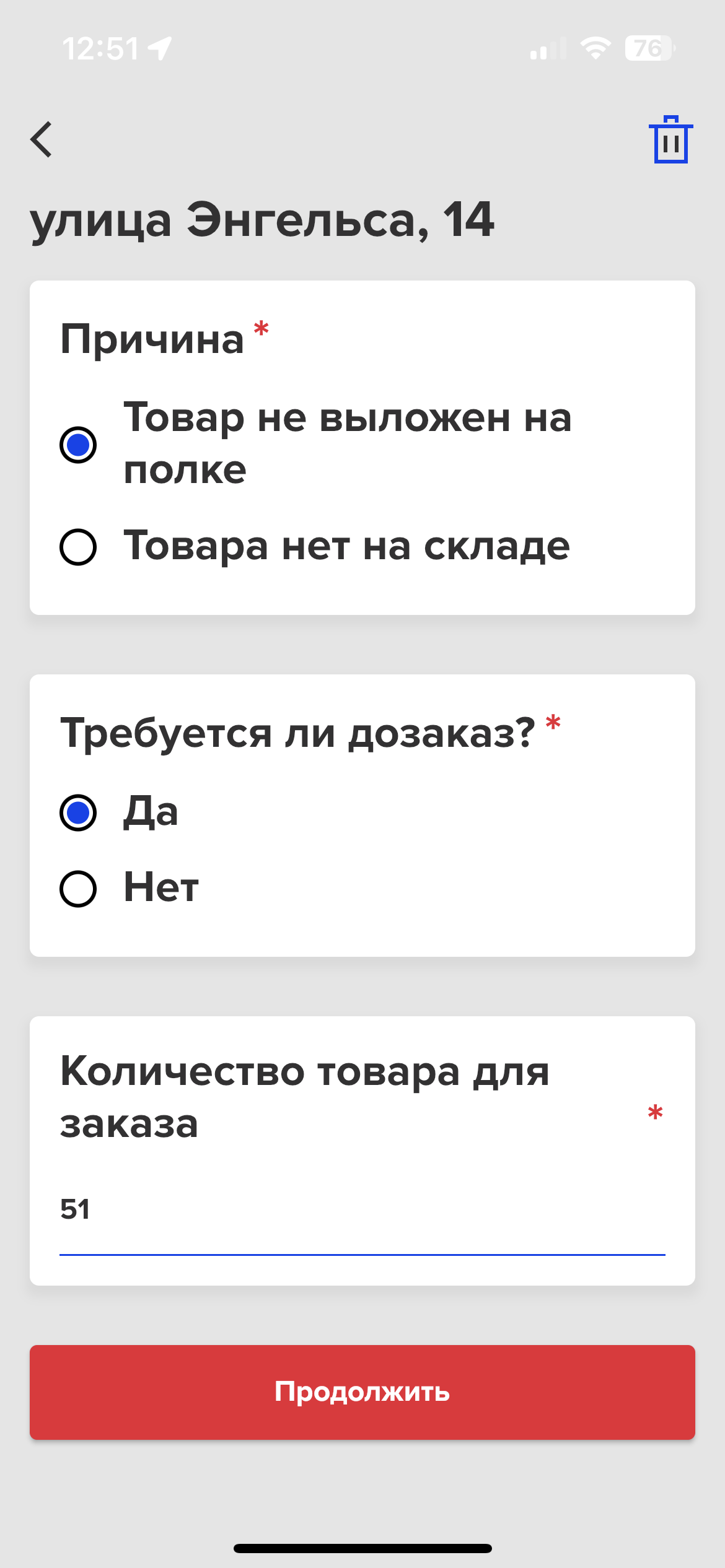725x1568 pixels.
Task: Go back using the arrow icon
Action: (42, 139)
